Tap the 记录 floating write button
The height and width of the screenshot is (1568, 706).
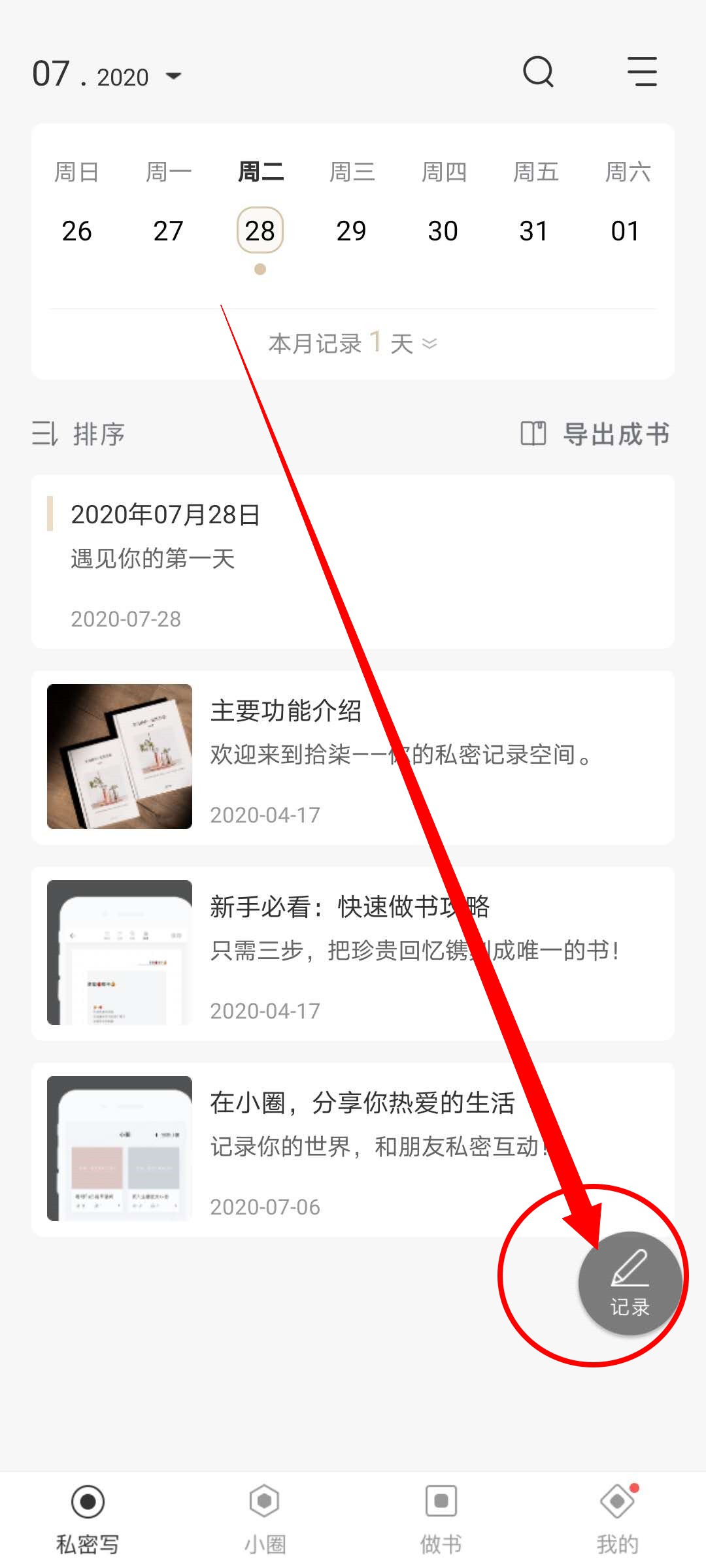coord(630,1282)
